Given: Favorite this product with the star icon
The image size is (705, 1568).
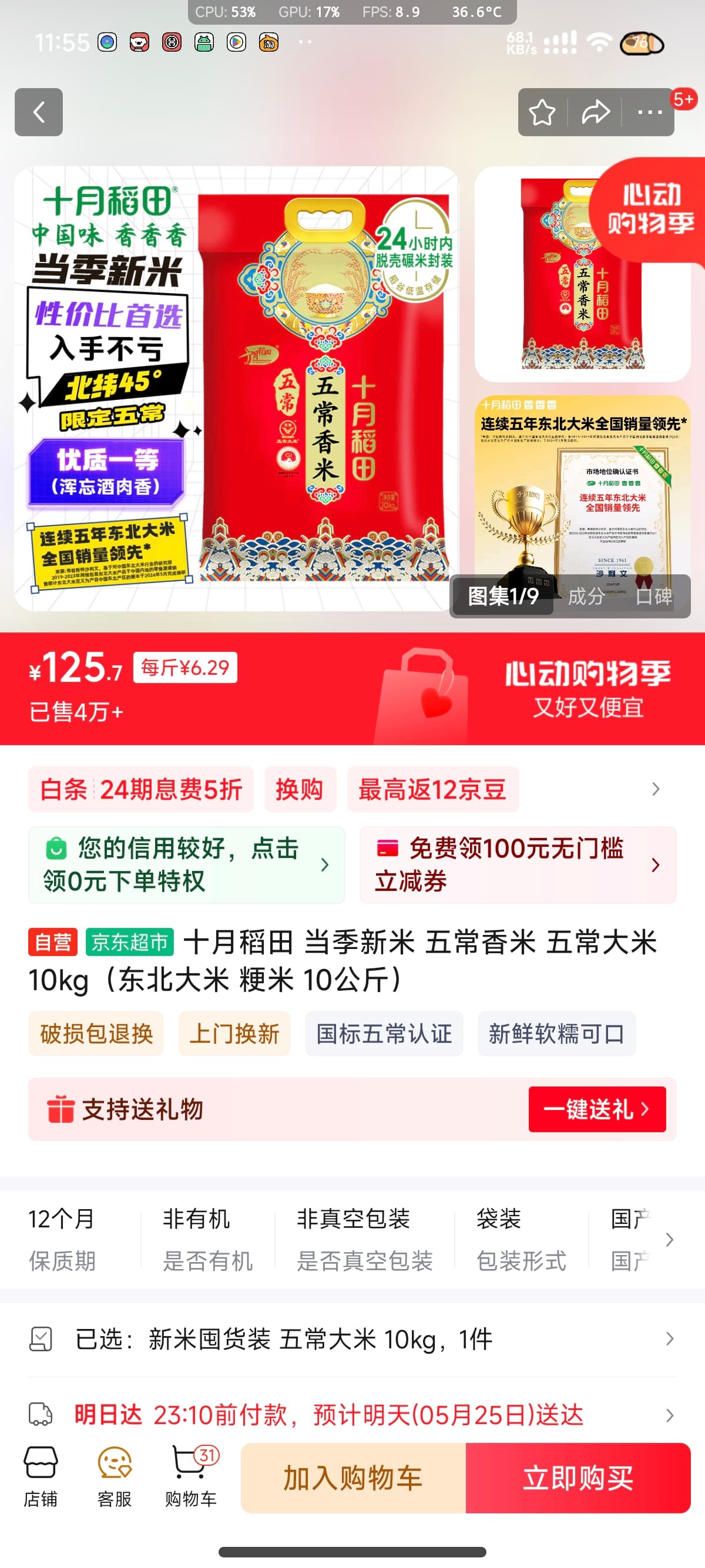Looking at the screenshot, I should click(542, 112).
